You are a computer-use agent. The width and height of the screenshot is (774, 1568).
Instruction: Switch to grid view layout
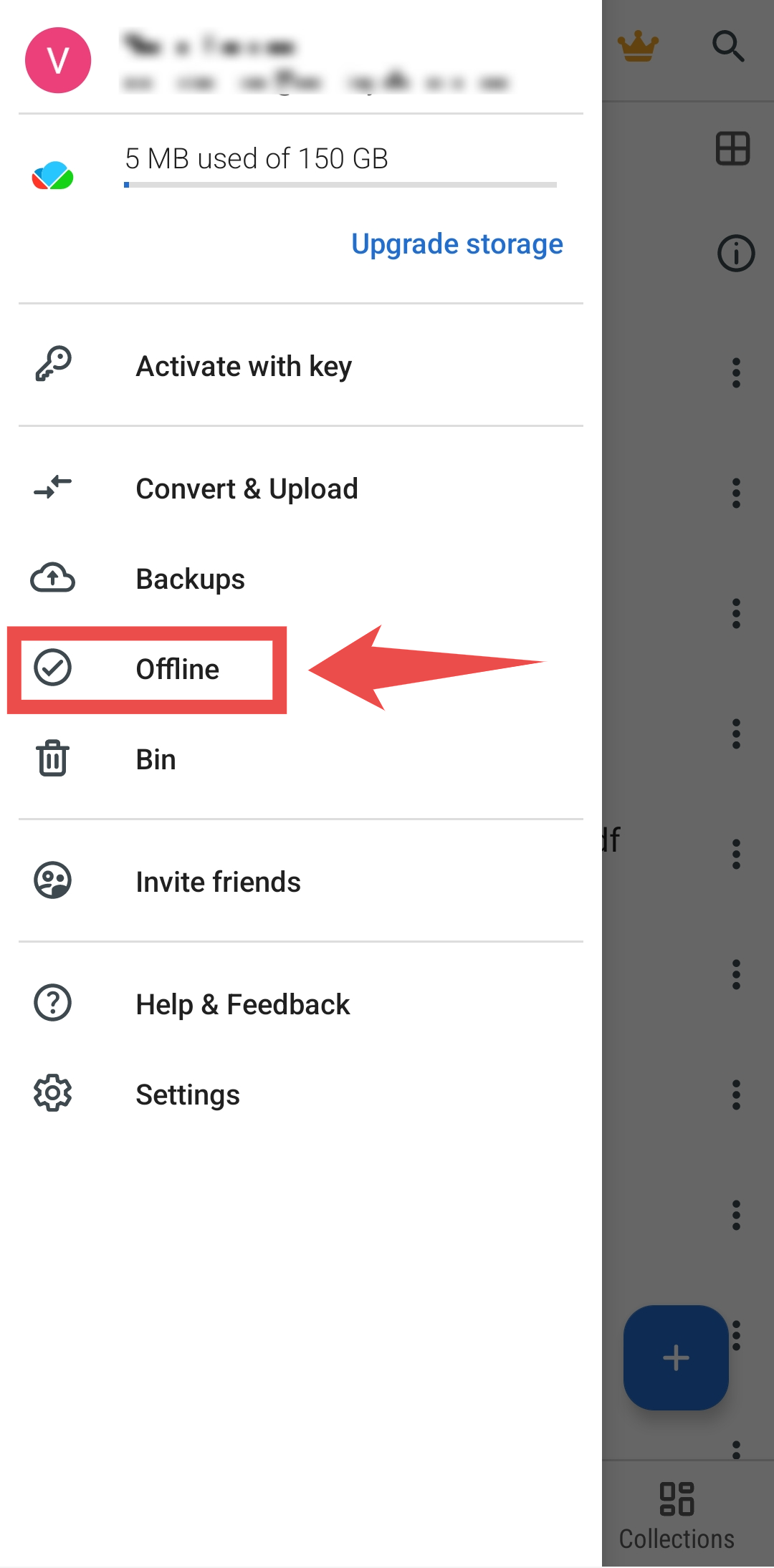[732, 149]
